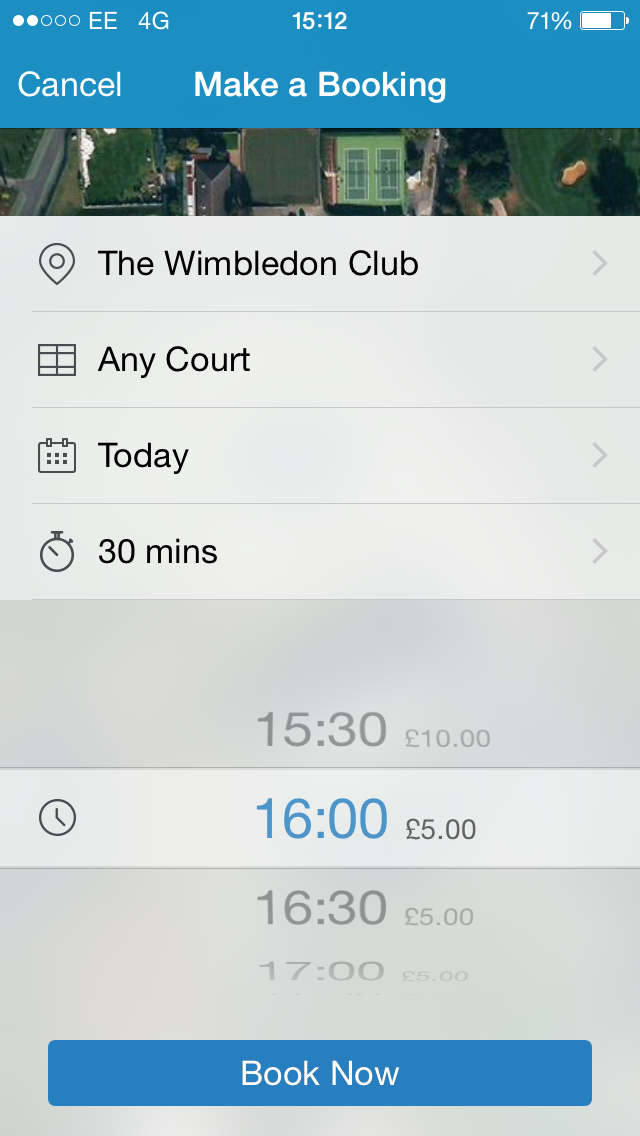Image resolution: width=640 pixels, height=1136 pixels.
Task: Confirm with Book Now button
Action: [x=320, y=1073]
